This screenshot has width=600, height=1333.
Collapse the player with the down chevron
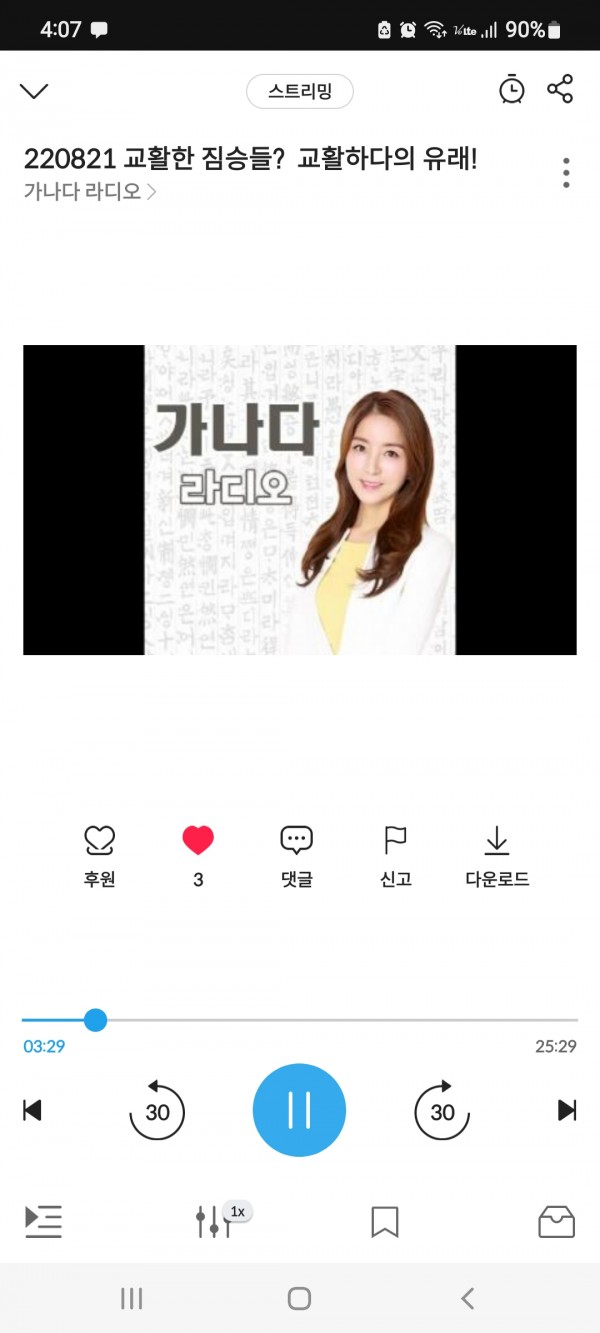[x=34, y=91]
